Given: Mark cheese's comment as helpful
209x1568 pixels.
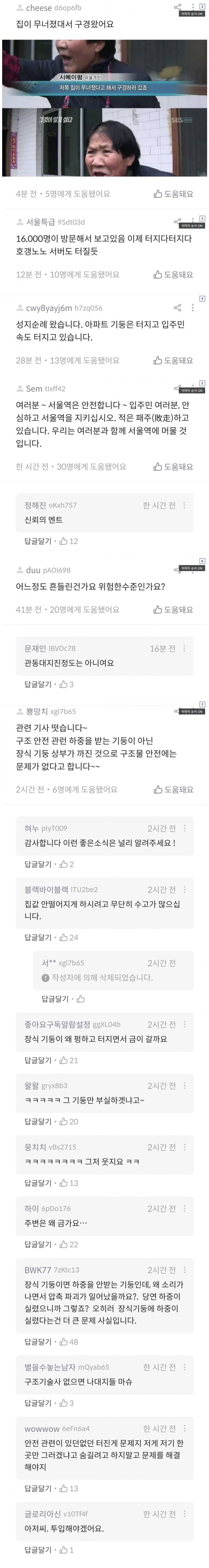Looking at the screenshot, I should tap(174, 193).
